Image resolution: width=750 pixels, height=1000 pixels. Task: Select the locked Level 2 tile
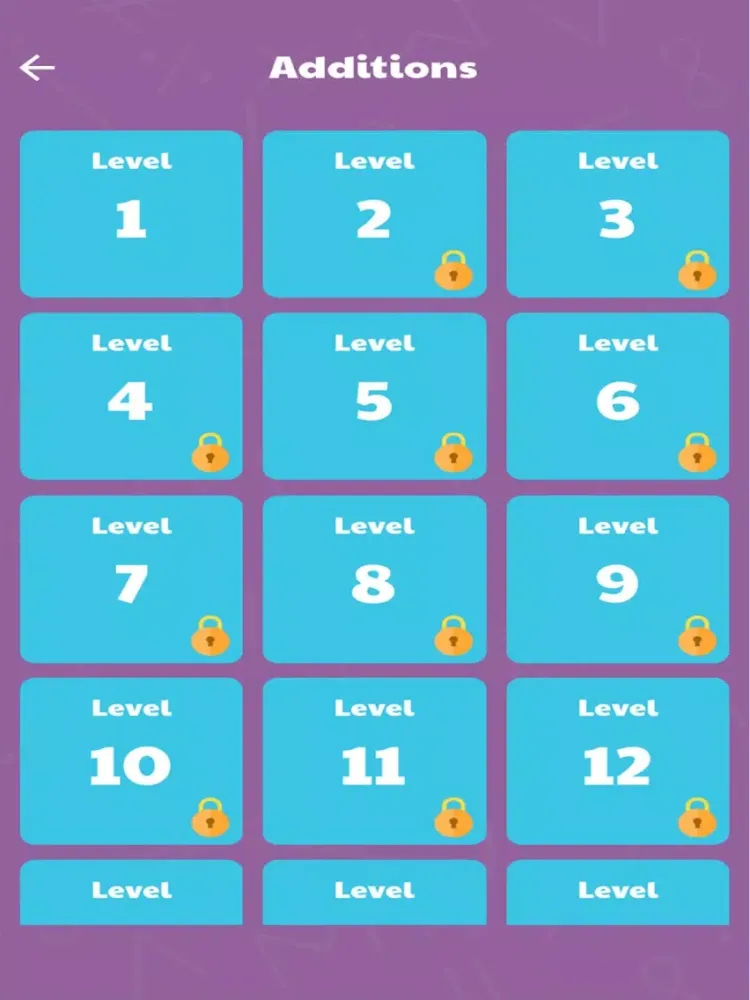(374, 214)
